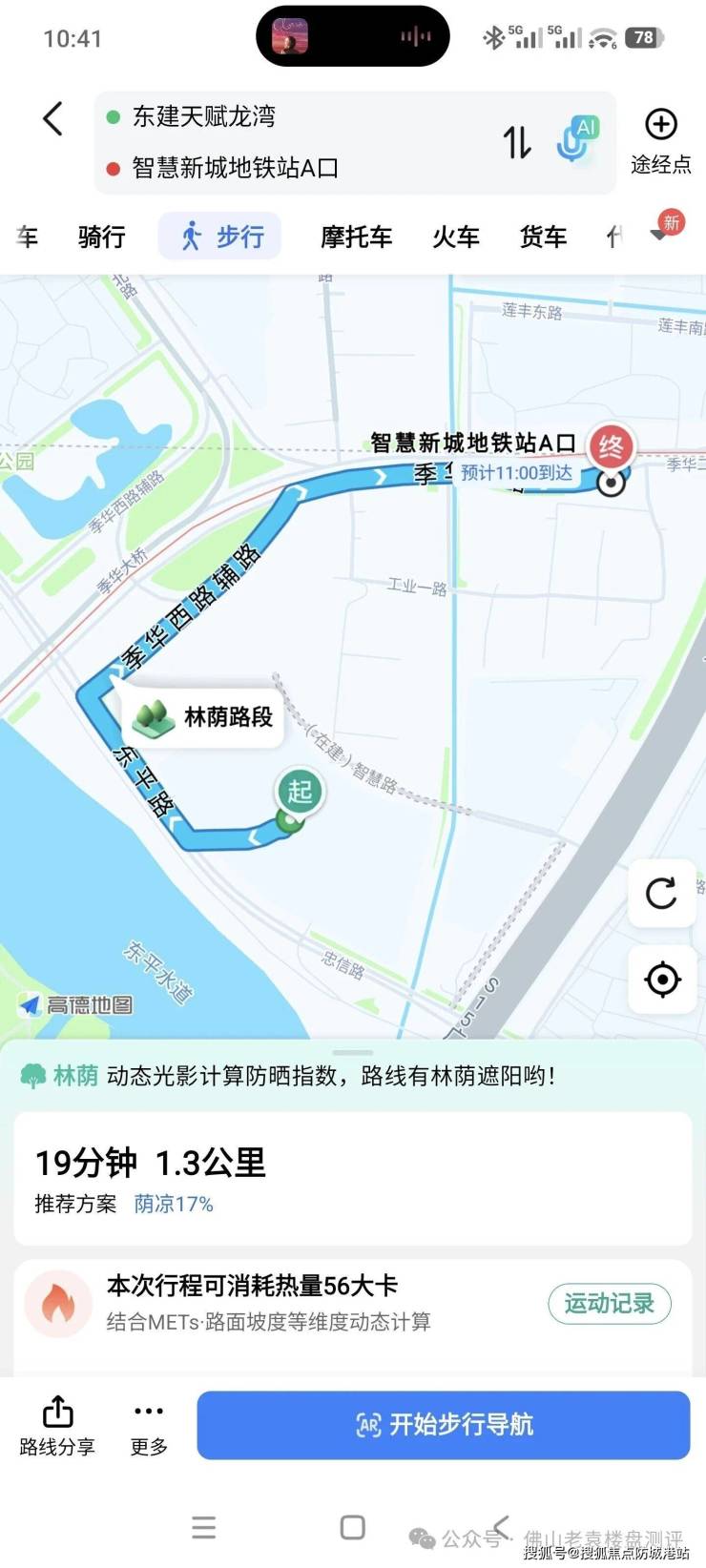Open 运动记录 exercise record
The height and width of the screenshot is (1568, 706).
point(609,1304)
